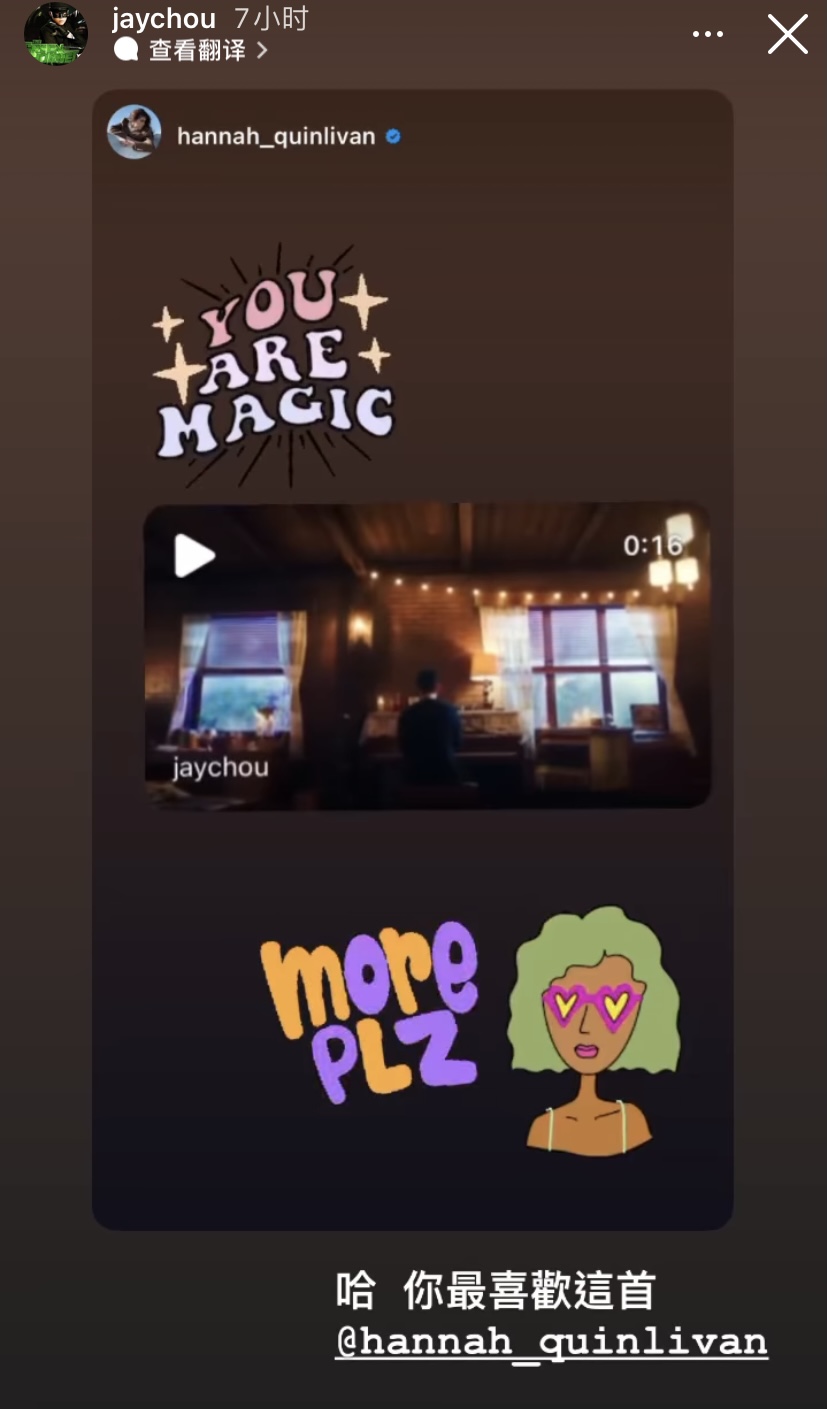827x1409 pixels.
Task: Open jaychou's profile picture
Action: point(56,35)
